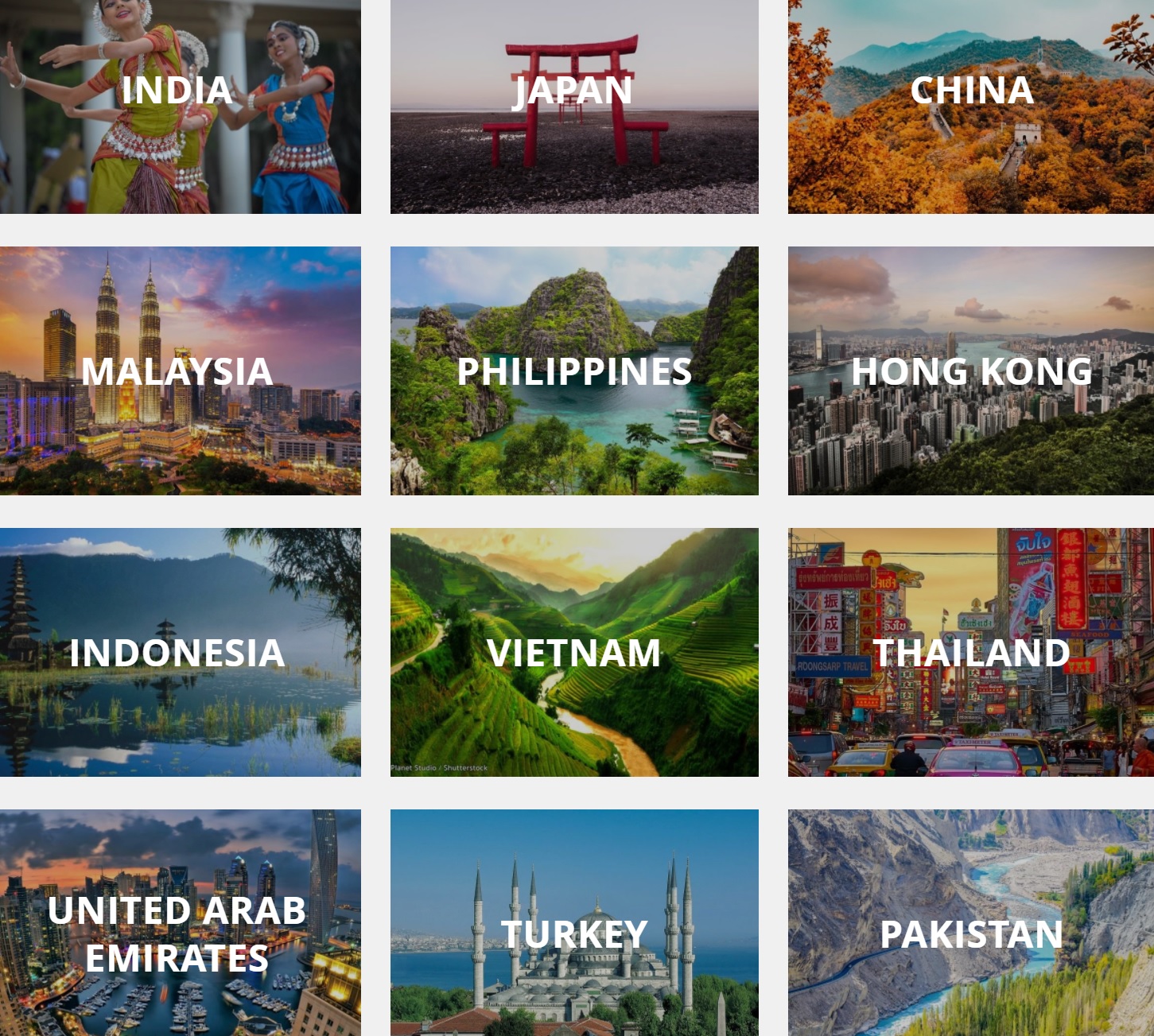Open the India destination tile

(180, 106)
